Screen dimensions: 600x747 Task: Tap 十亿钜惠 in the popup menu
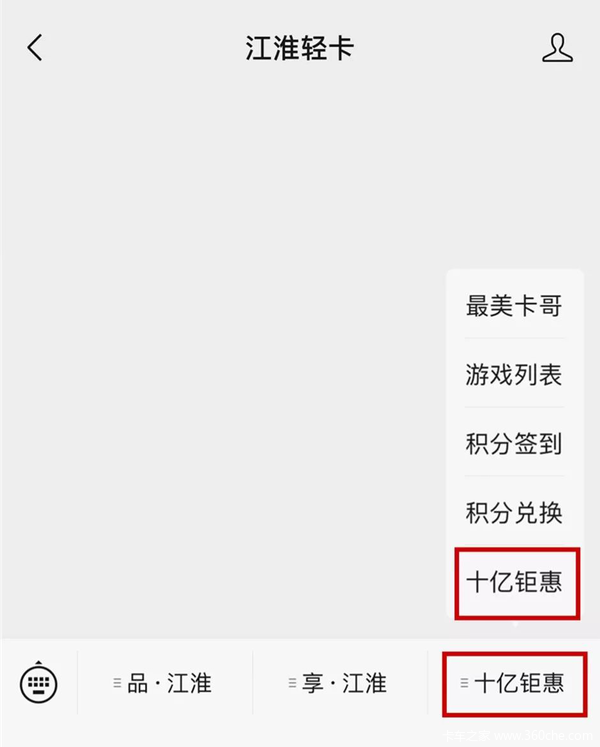pos(514,583)
